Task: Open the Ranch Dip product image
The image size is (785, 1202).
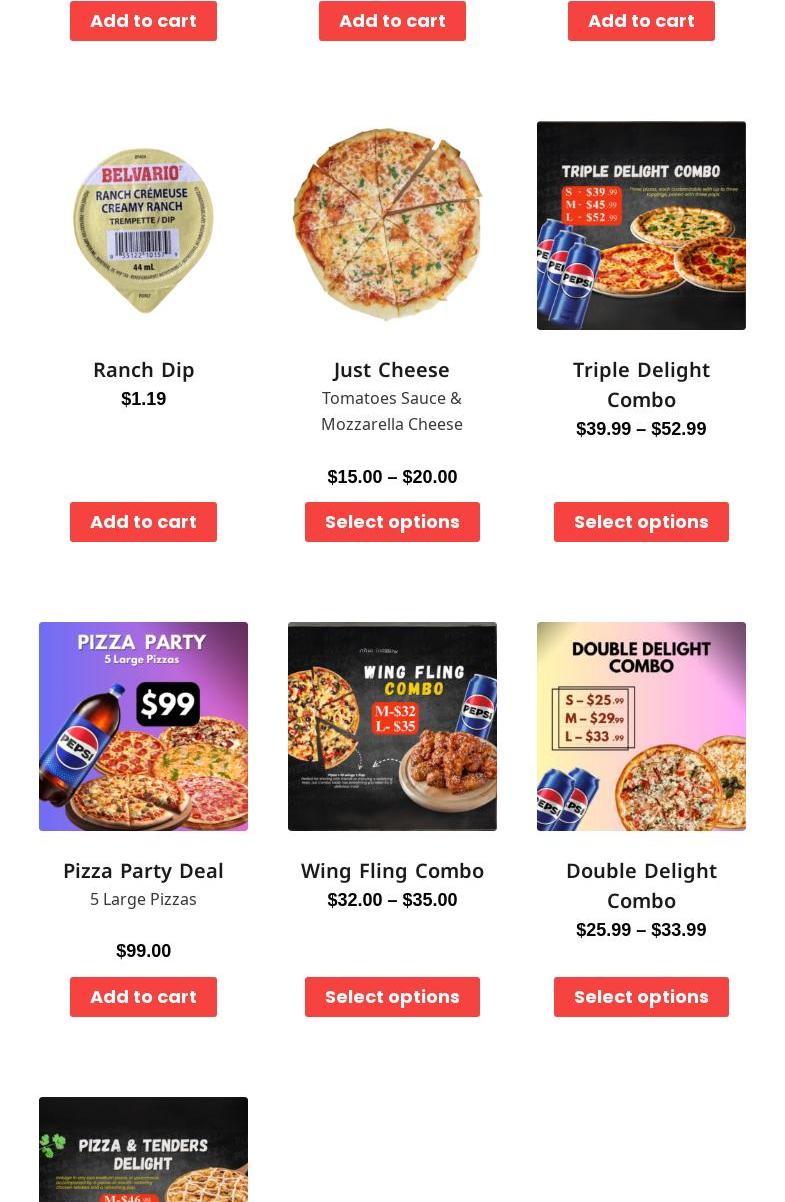Action: (143, 226)
